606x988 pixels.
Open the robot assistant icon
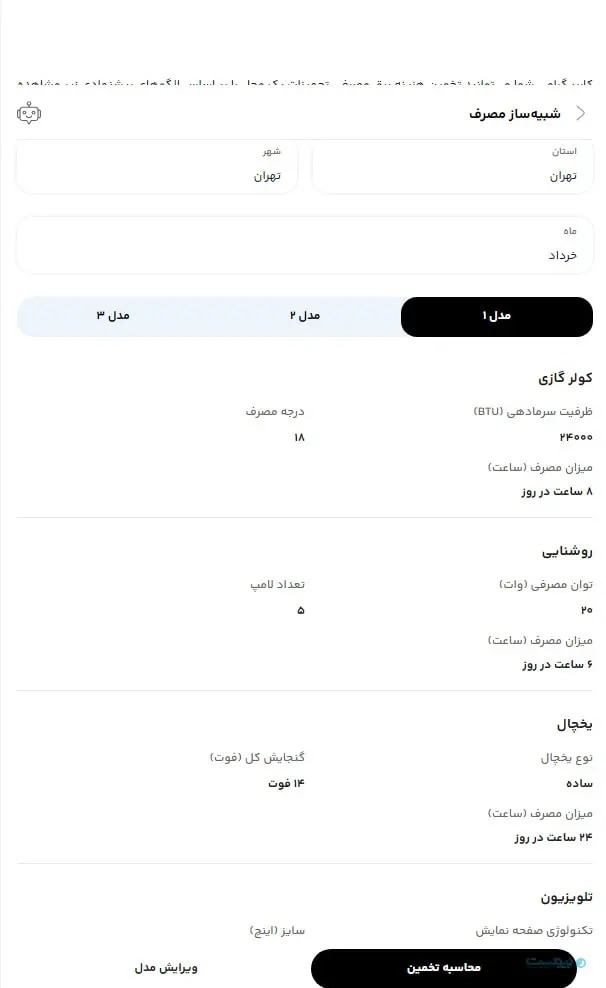(x=29, y=113)
